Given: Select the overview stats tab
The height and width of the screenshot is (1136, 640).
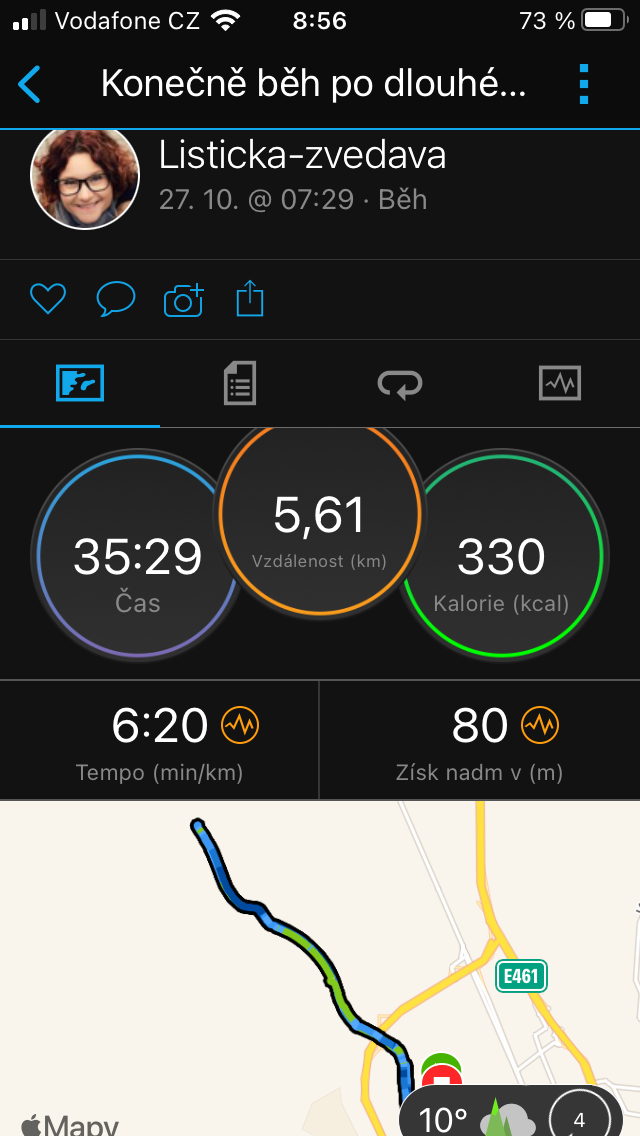Looking at the screenshot, I should pyautogui.click(x=80, y=383).
